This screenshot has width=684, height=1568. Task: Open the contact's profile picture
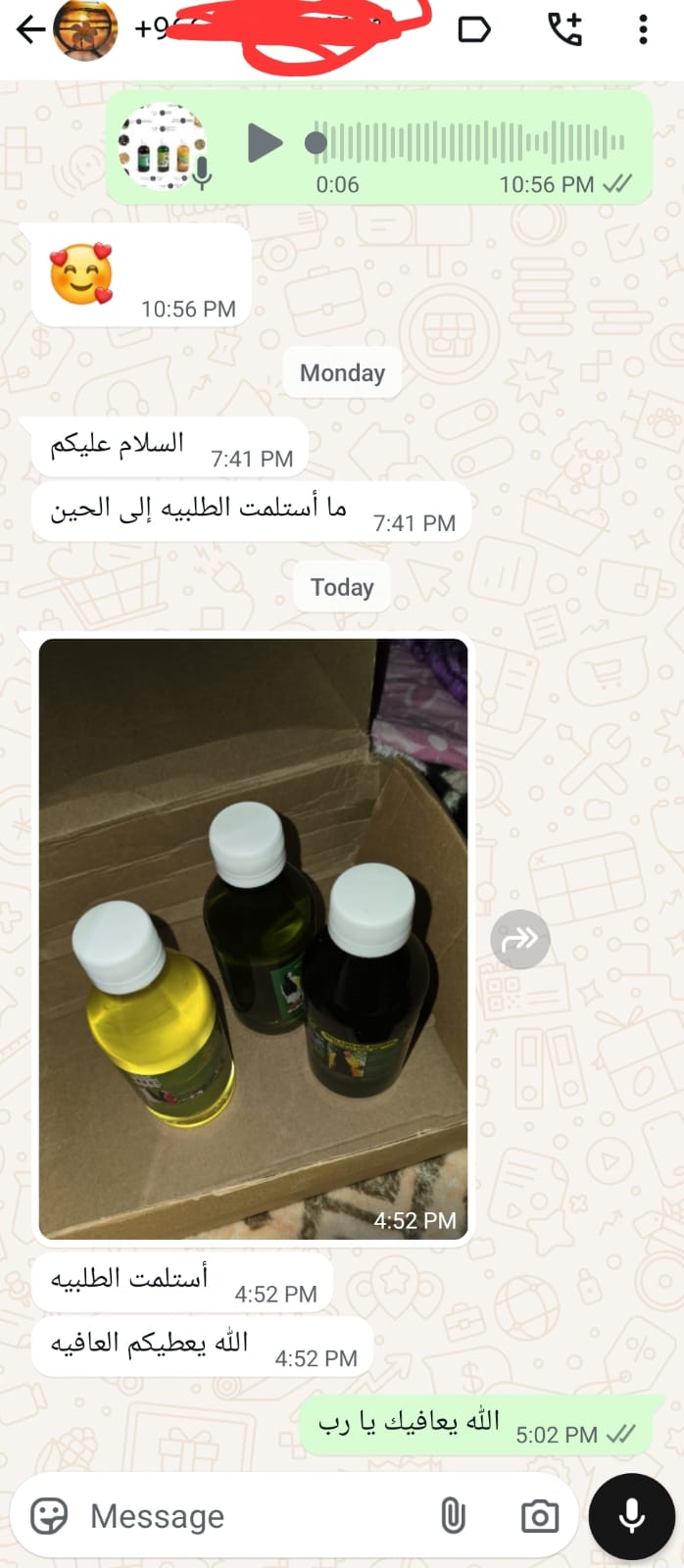[x=84, y=29]
